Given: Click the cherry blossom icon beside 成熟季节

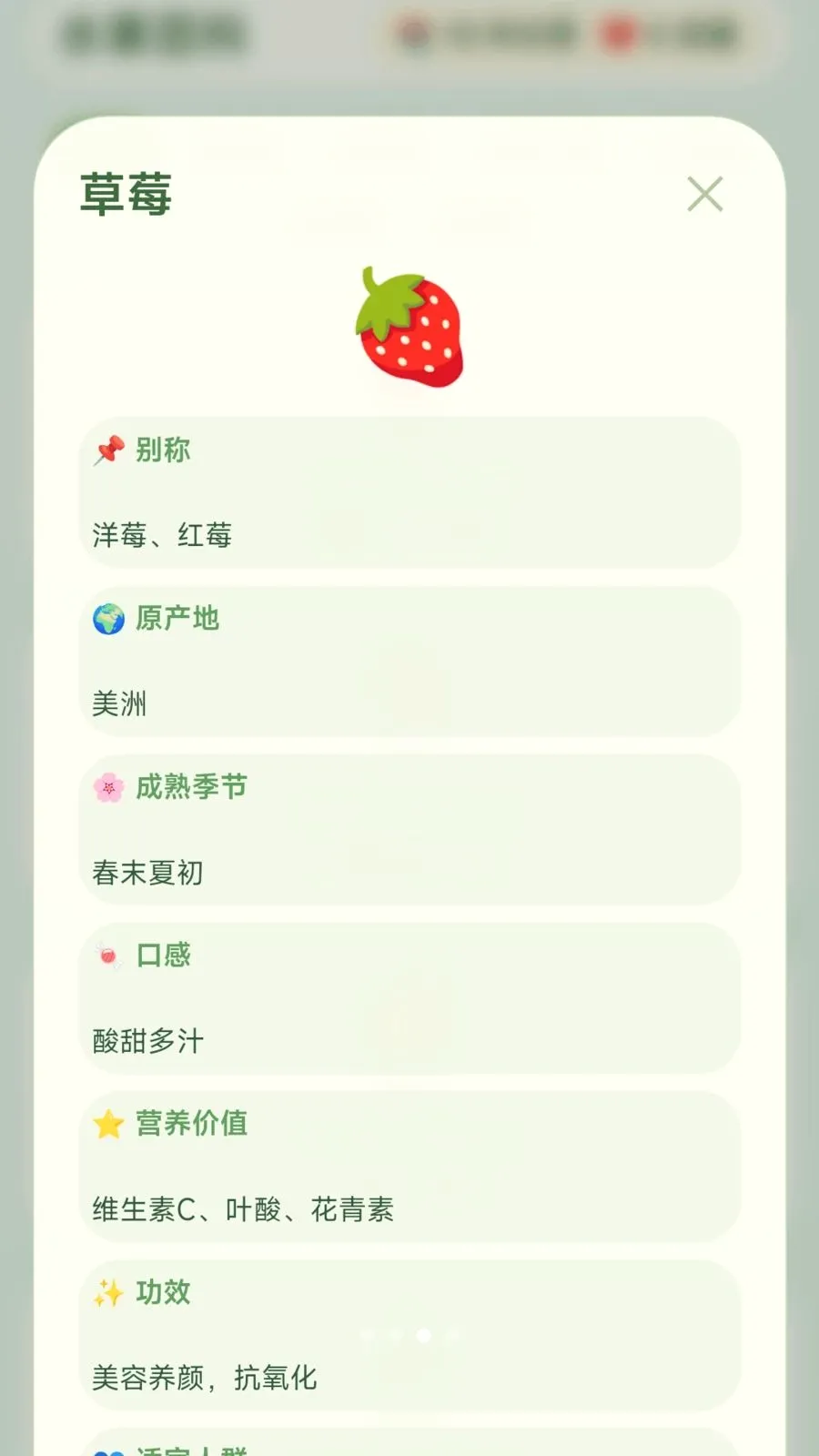Looking at the screenshot, I should coord(109,786).
